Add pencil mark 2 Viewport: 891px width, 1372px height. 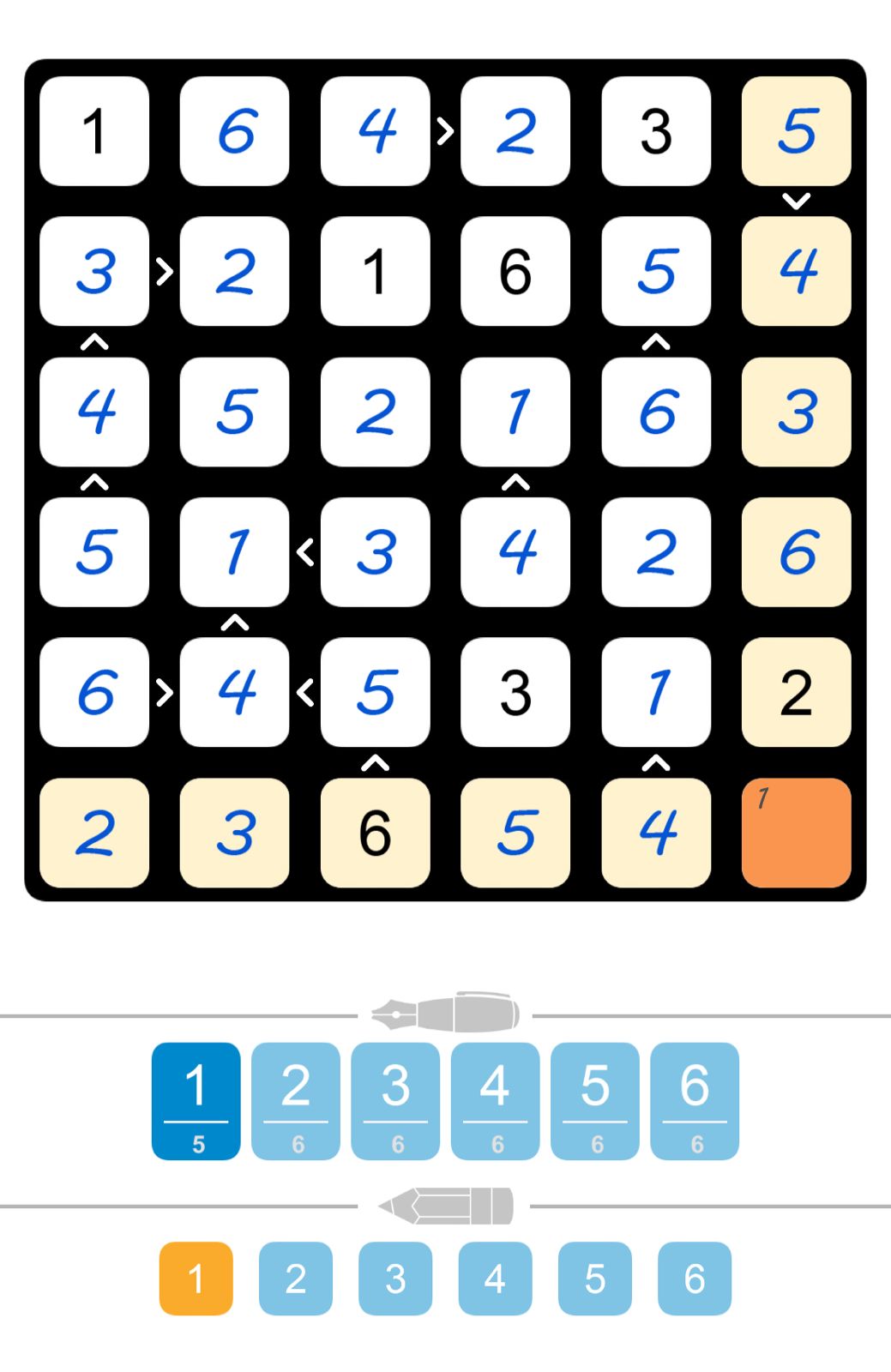pyautogui.click(x=296, y=1278)
